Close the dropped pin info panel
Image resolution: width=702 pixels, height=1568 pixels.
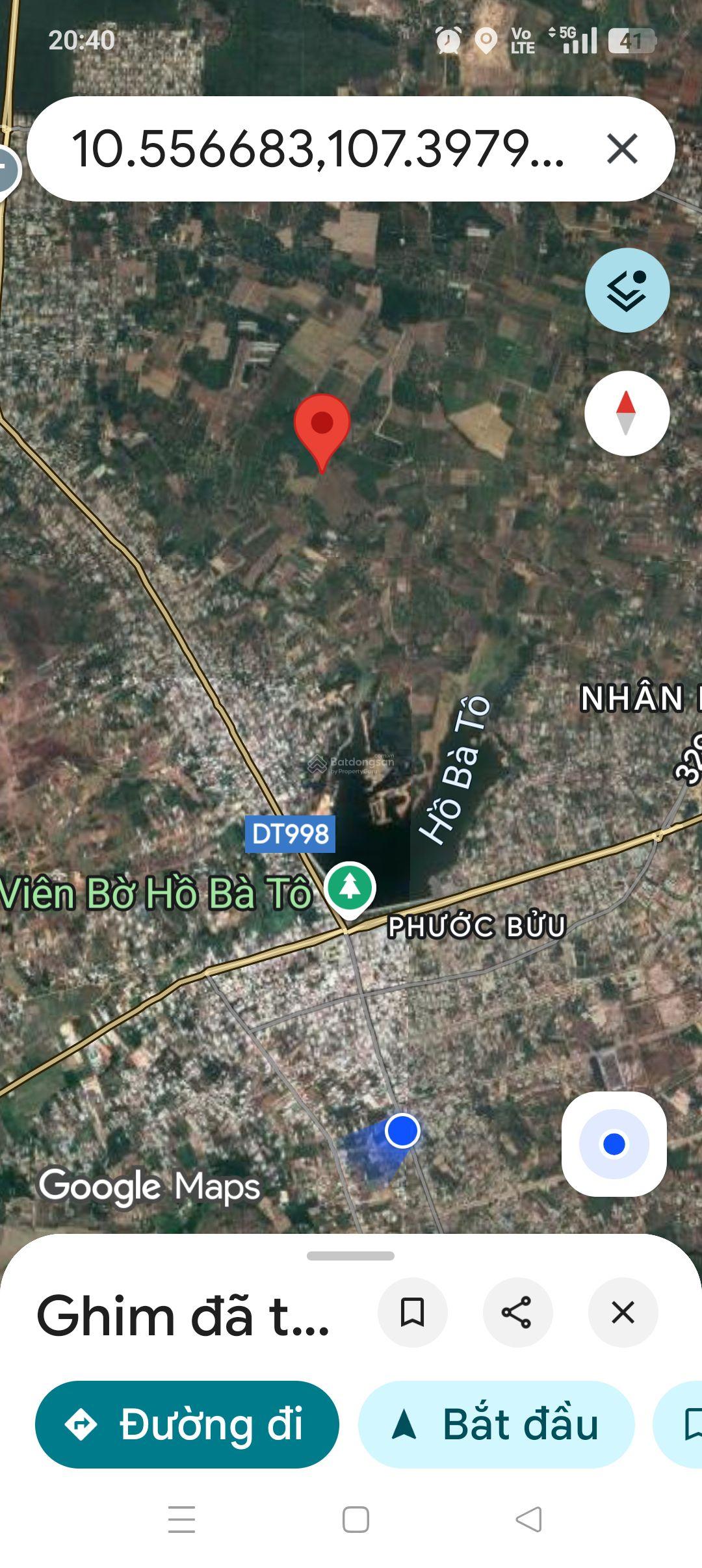point(623,1312)
